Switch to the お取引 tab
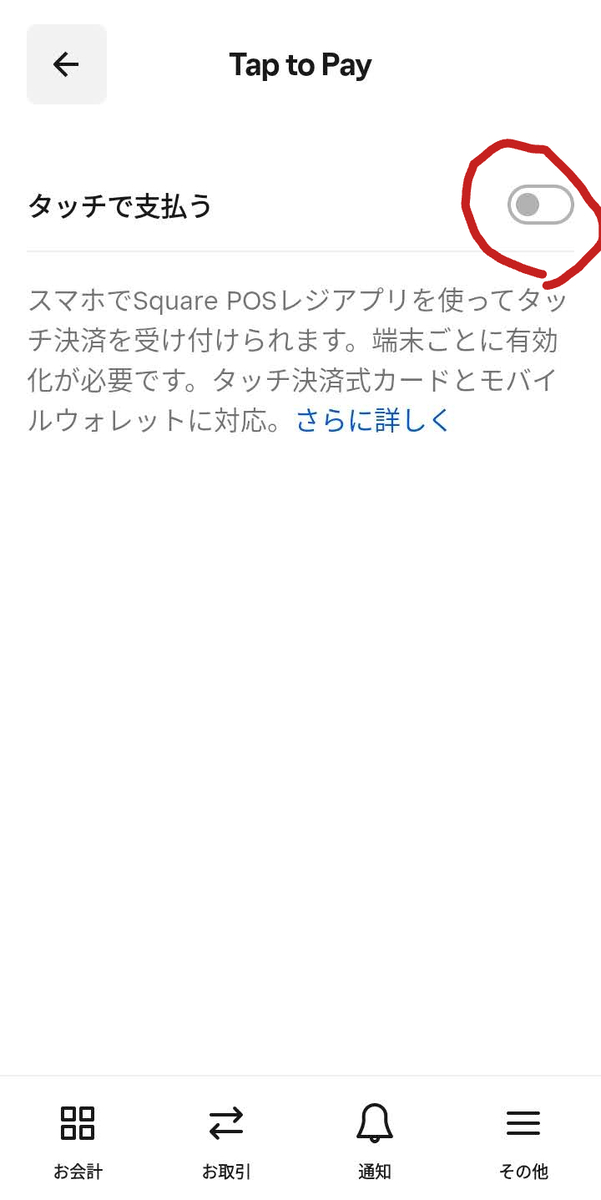Screen dimensions: 601x1200 click(x=226, y=1140)
